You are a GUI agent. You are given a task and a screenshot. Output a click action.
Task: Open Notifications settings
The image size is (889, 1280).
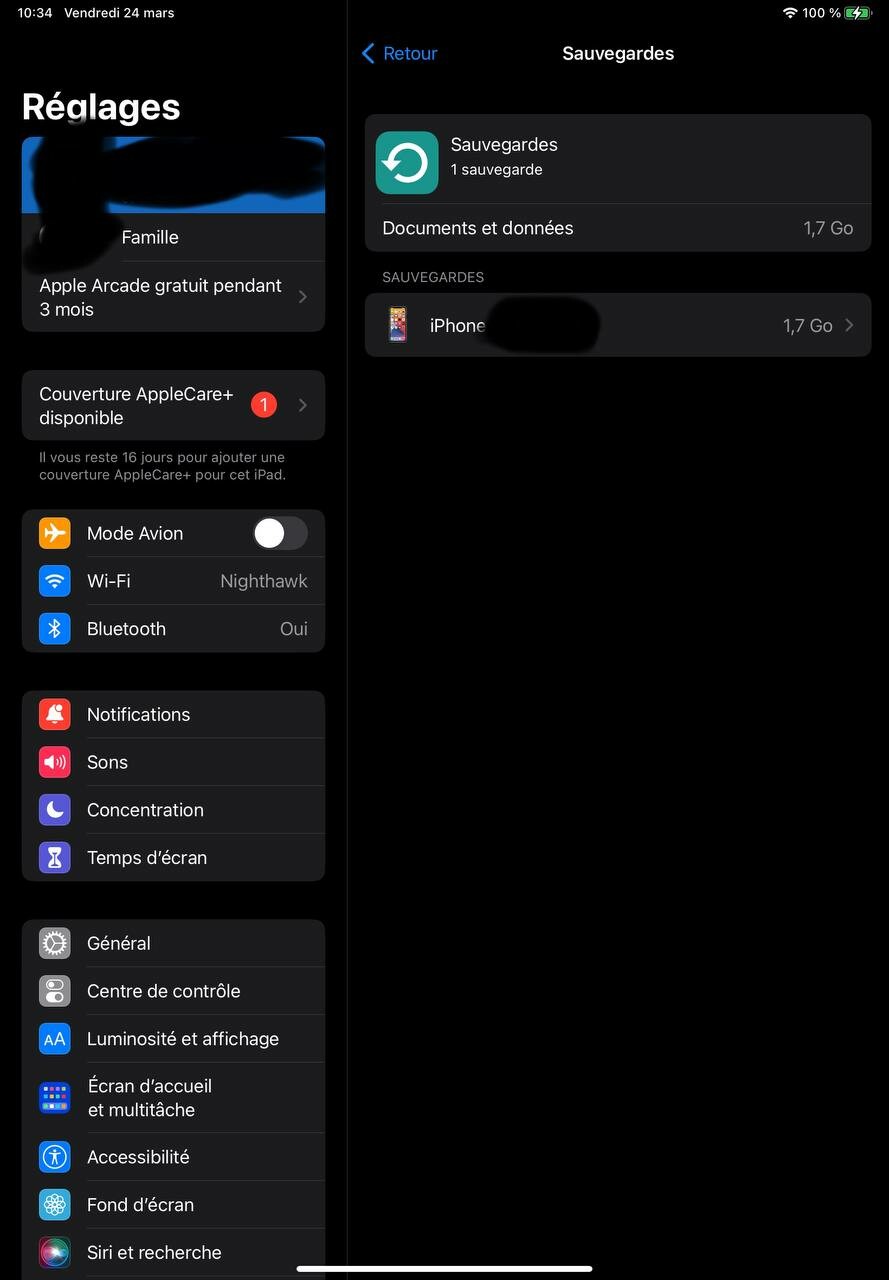[173, 715]
